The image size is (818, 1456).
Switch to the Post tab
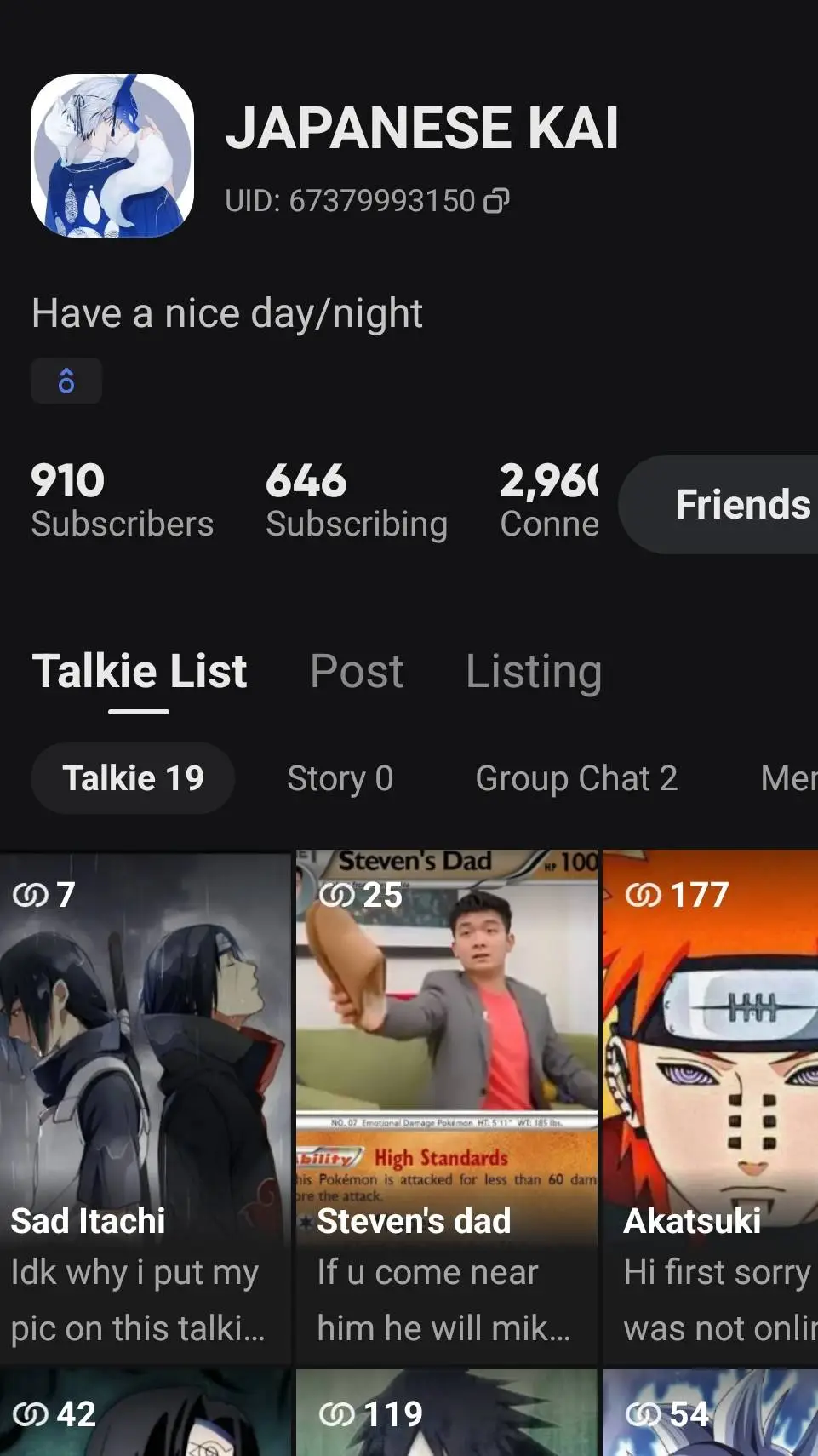point(357,671)
